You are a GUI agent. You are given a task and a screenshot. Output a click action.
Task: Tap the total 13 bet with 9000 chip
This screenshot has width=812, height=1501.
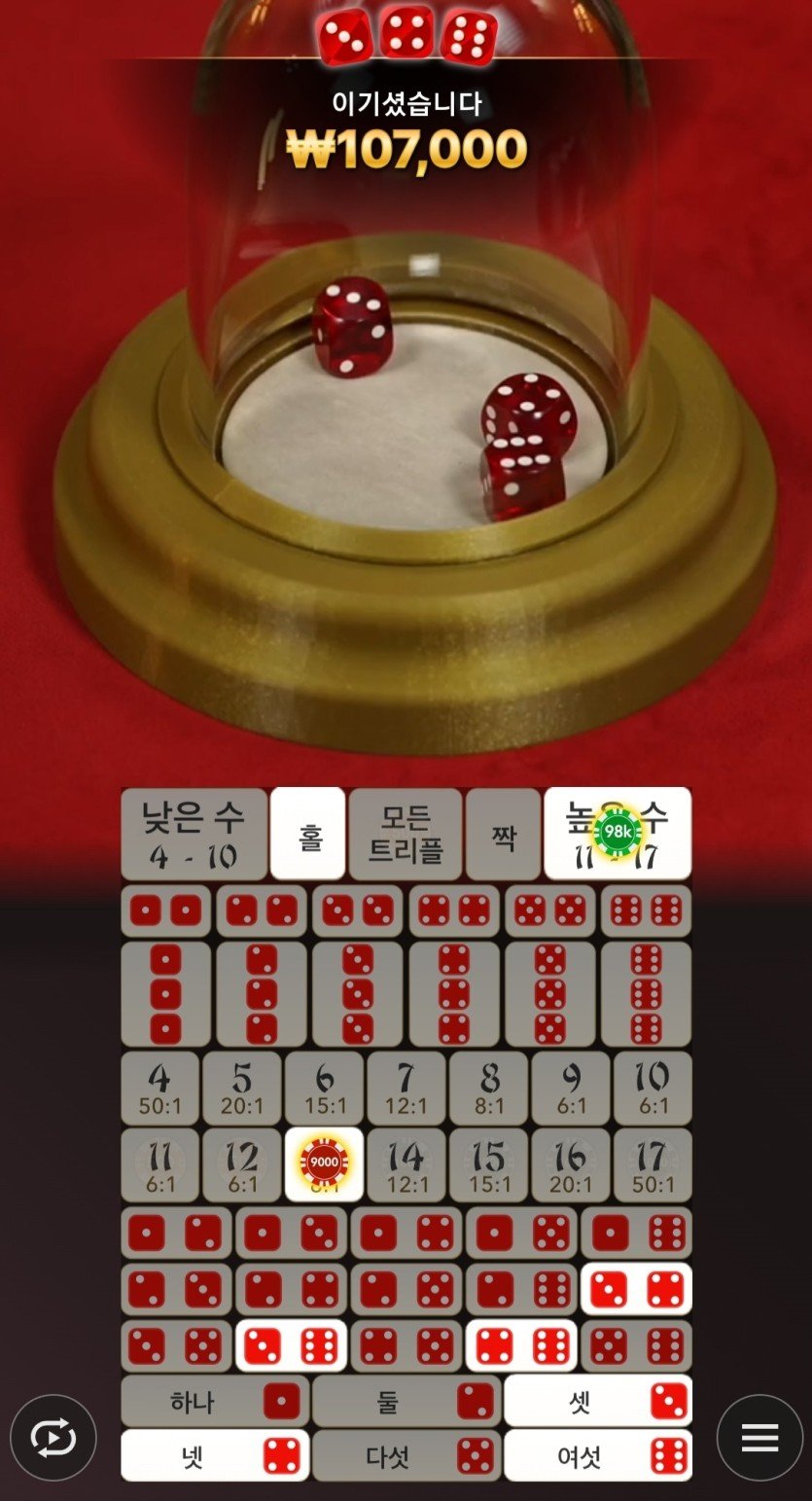coord(324,1164)
